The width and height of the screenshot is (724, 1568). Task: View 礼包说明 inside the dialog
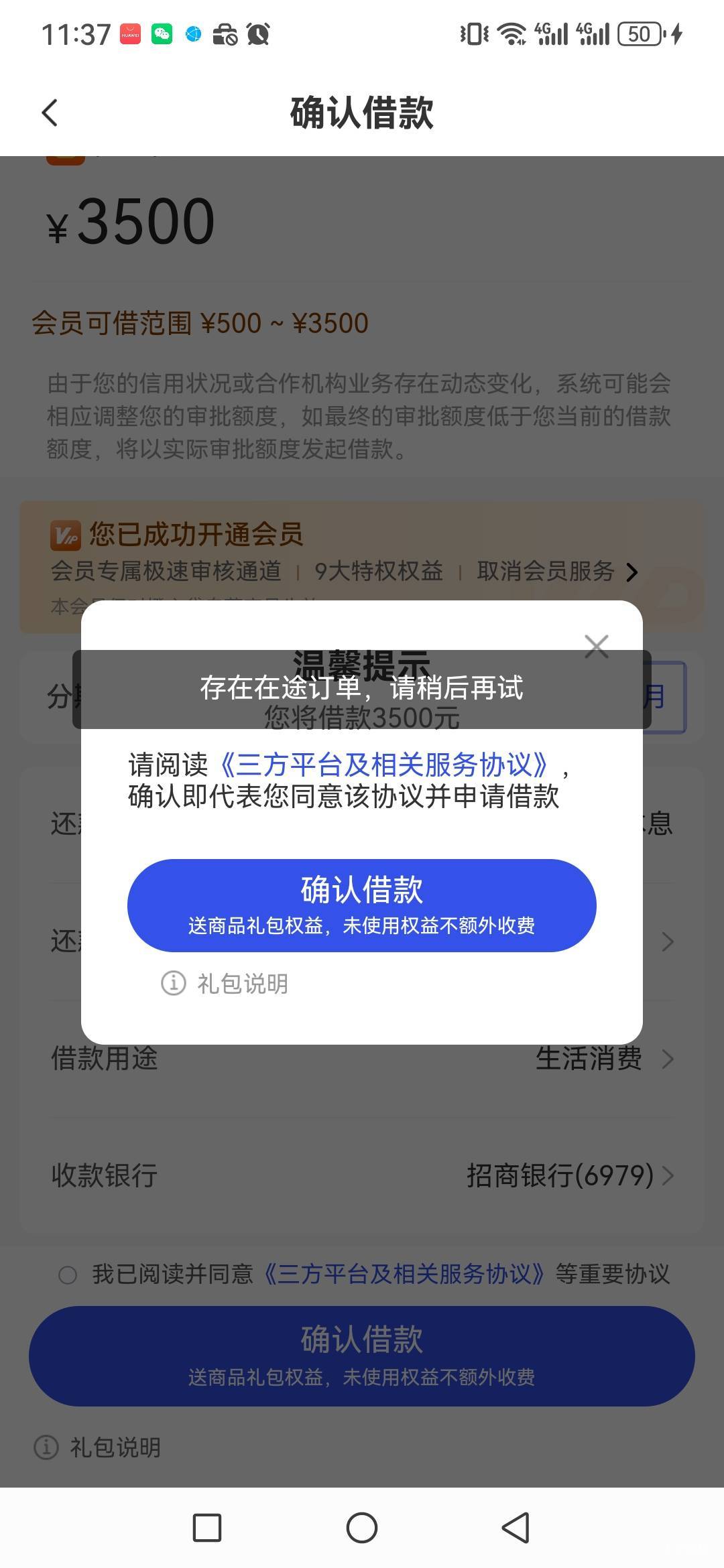[x=225, y=984]
